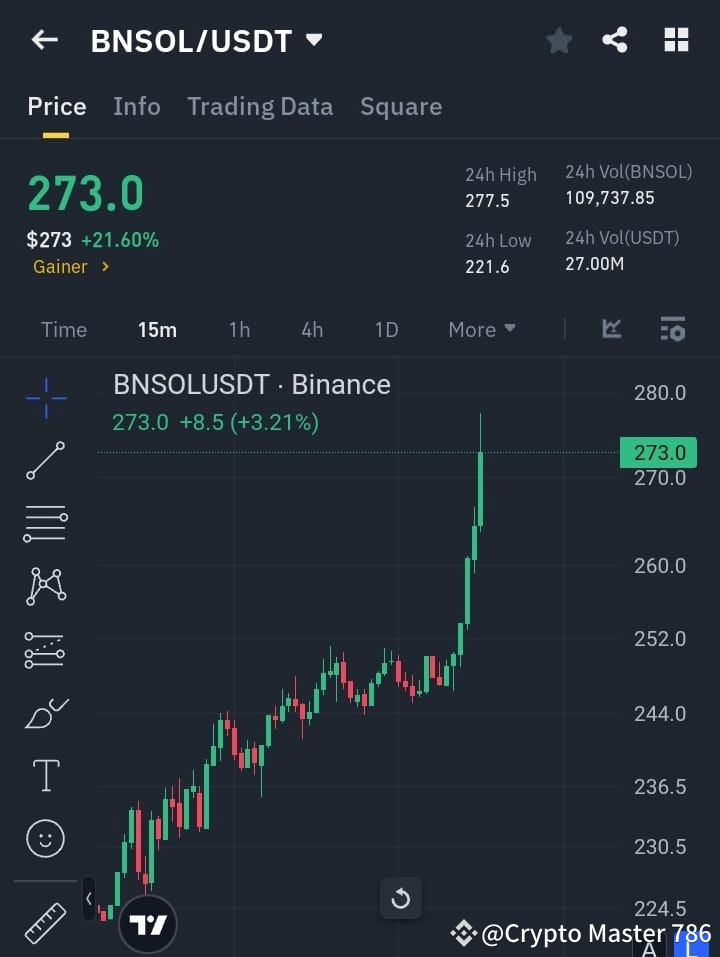Collapse the drawing toolbar
This screenshot has height=957, width=720.
tap(88, 898)
